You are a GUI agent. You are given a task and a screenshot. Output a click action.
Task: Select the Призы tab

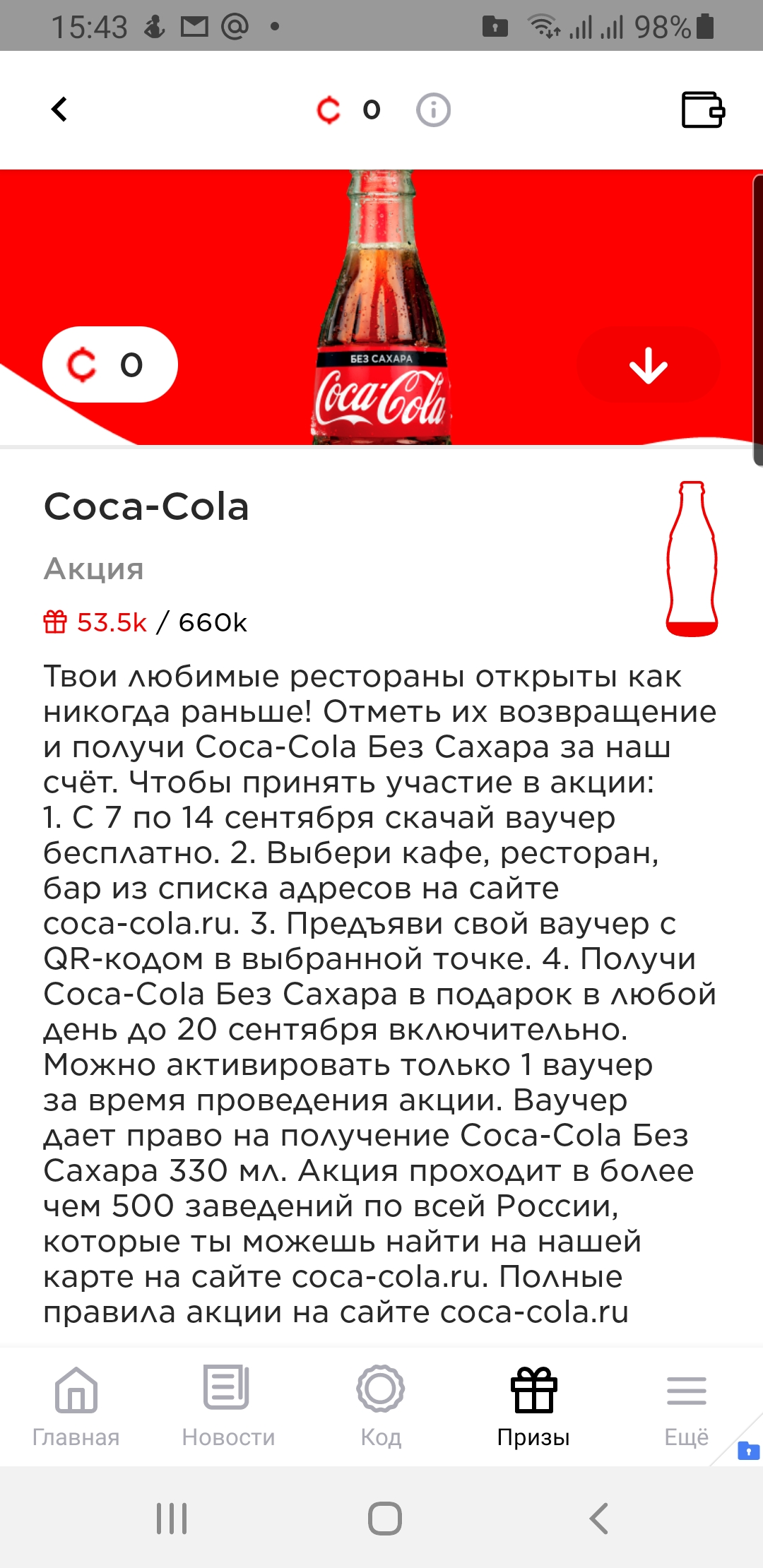pos(533,1406)
